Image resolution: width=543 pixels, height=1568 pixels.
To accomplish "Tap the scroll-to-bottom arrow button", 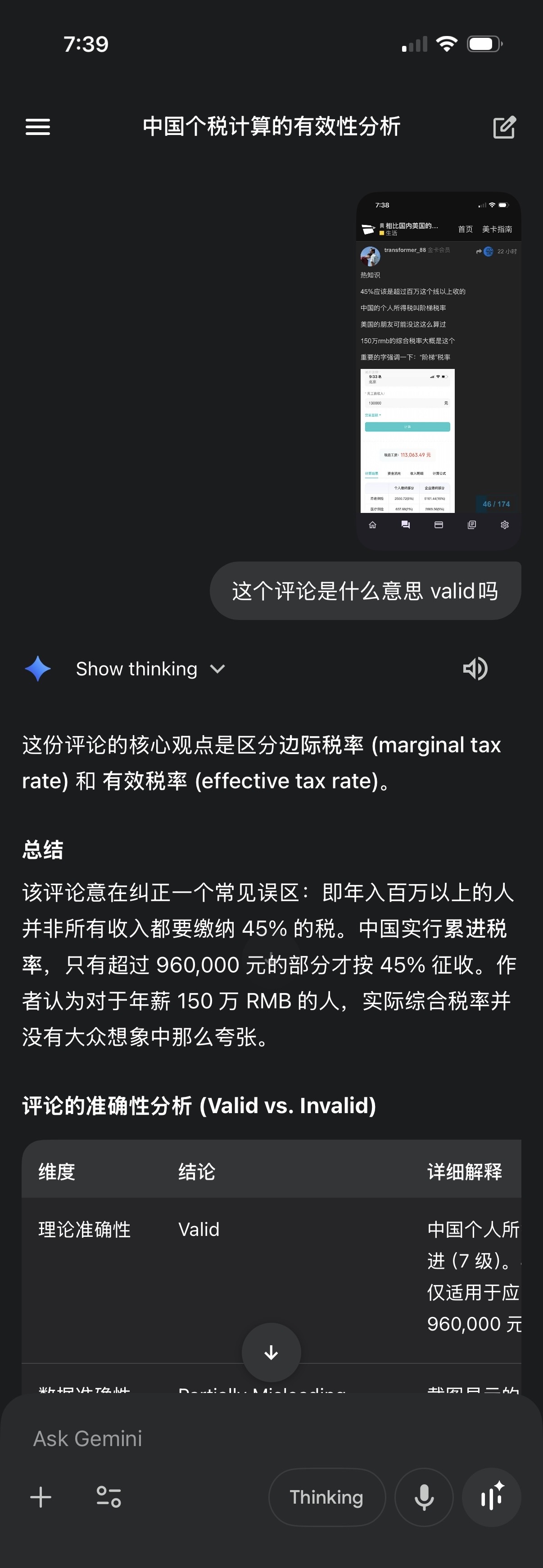I will coord(271,1352).
